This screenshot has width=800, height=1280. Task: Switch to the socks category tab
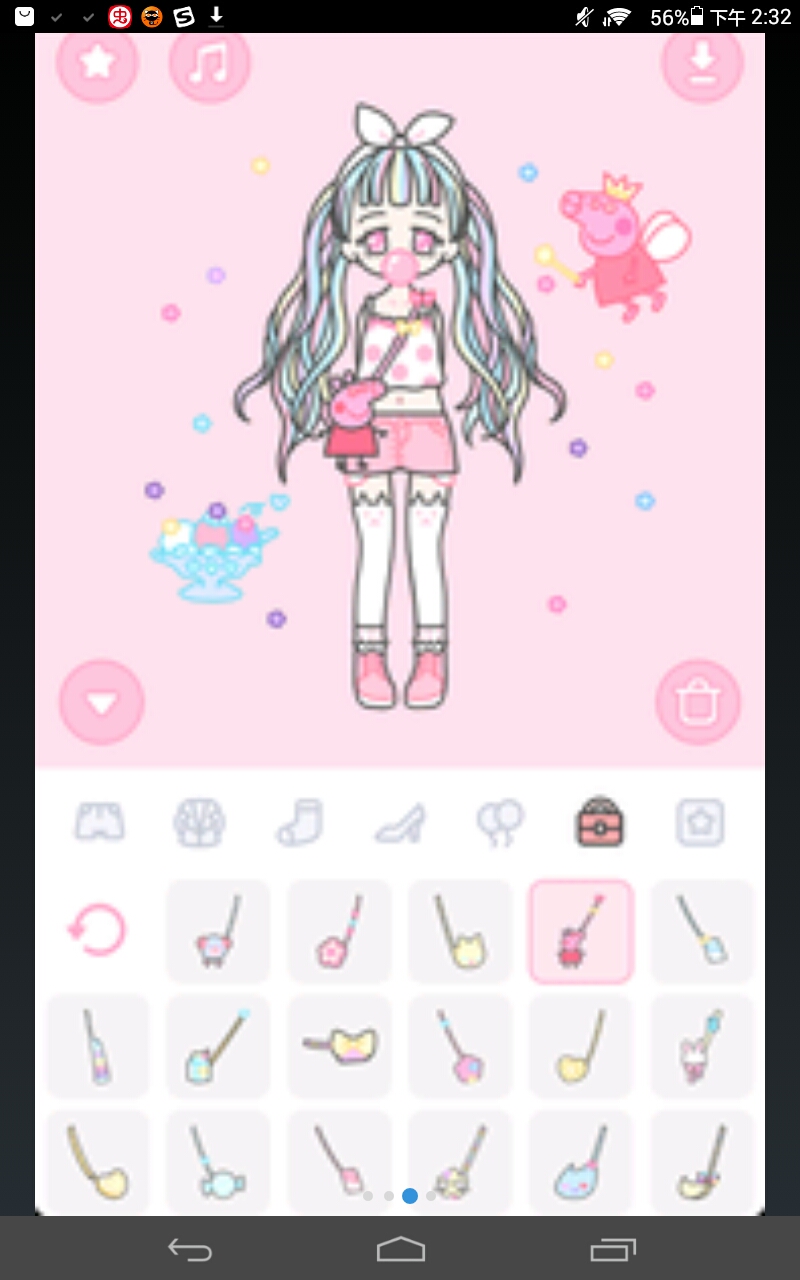pyautogui.click(x=300, y=822)
